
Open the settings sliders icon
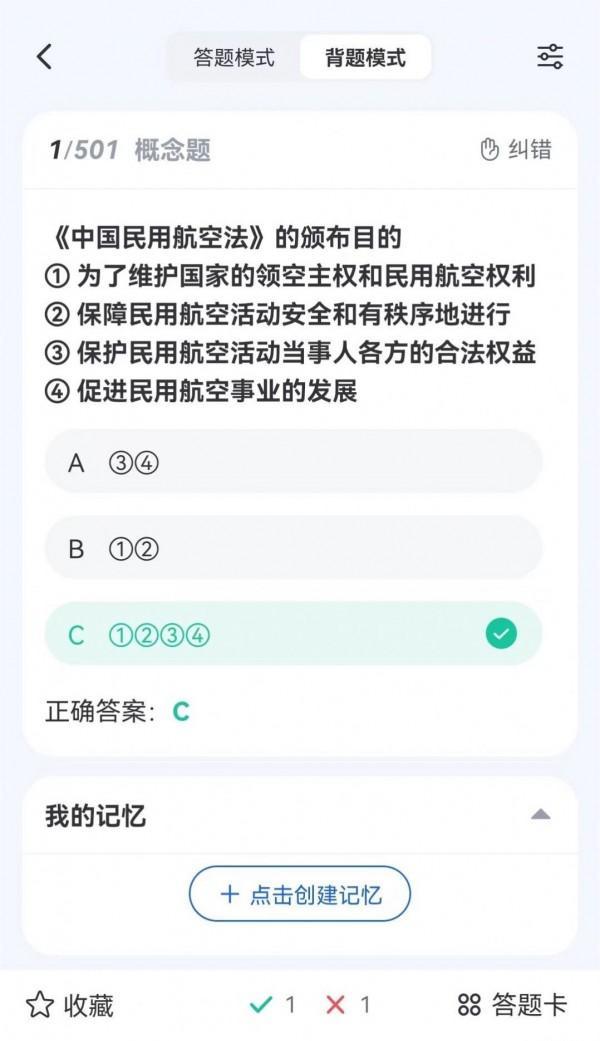tap(550, 57)
